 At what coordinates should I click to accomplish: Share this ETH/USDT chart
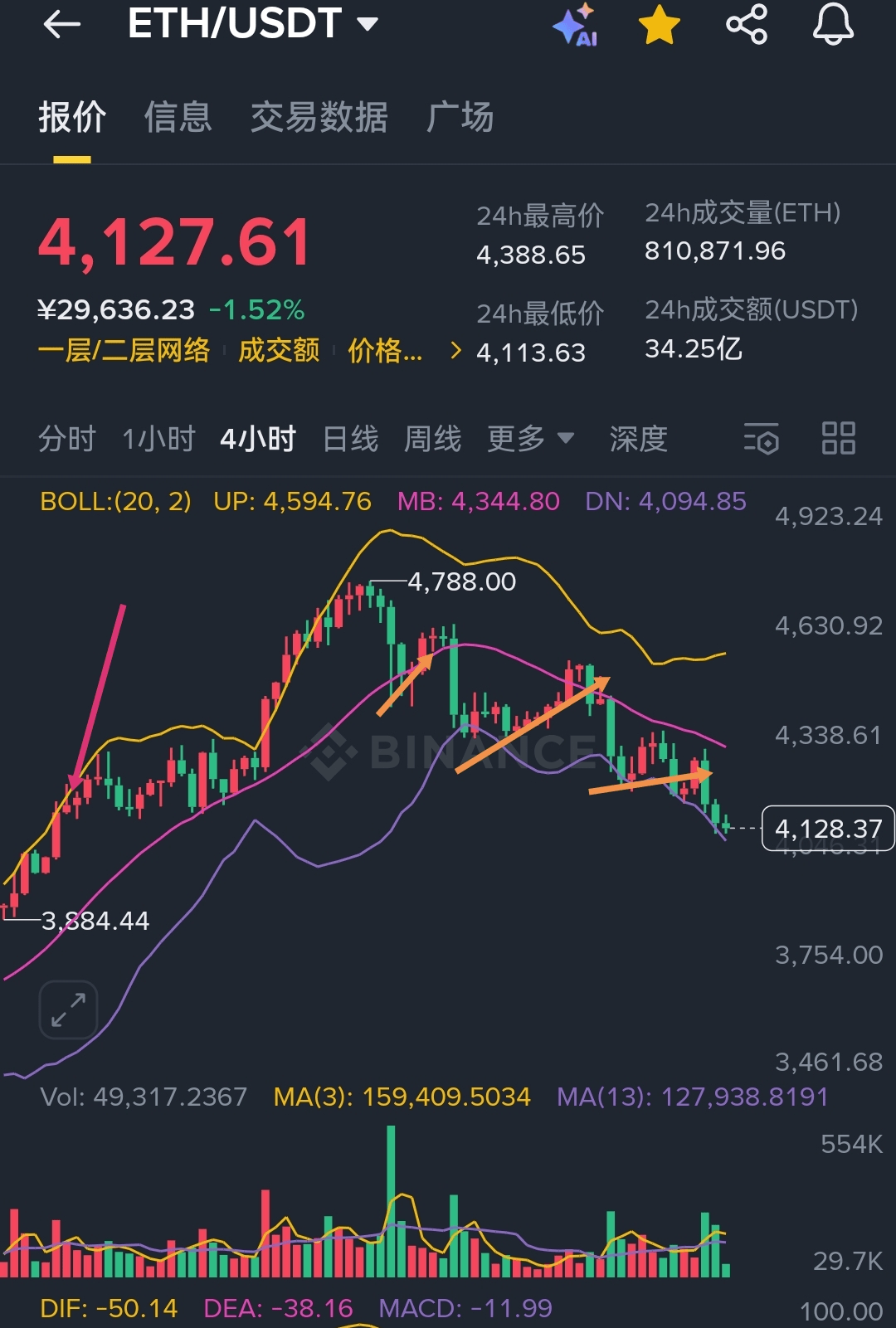pyautogui.click(x=747, y=25)
